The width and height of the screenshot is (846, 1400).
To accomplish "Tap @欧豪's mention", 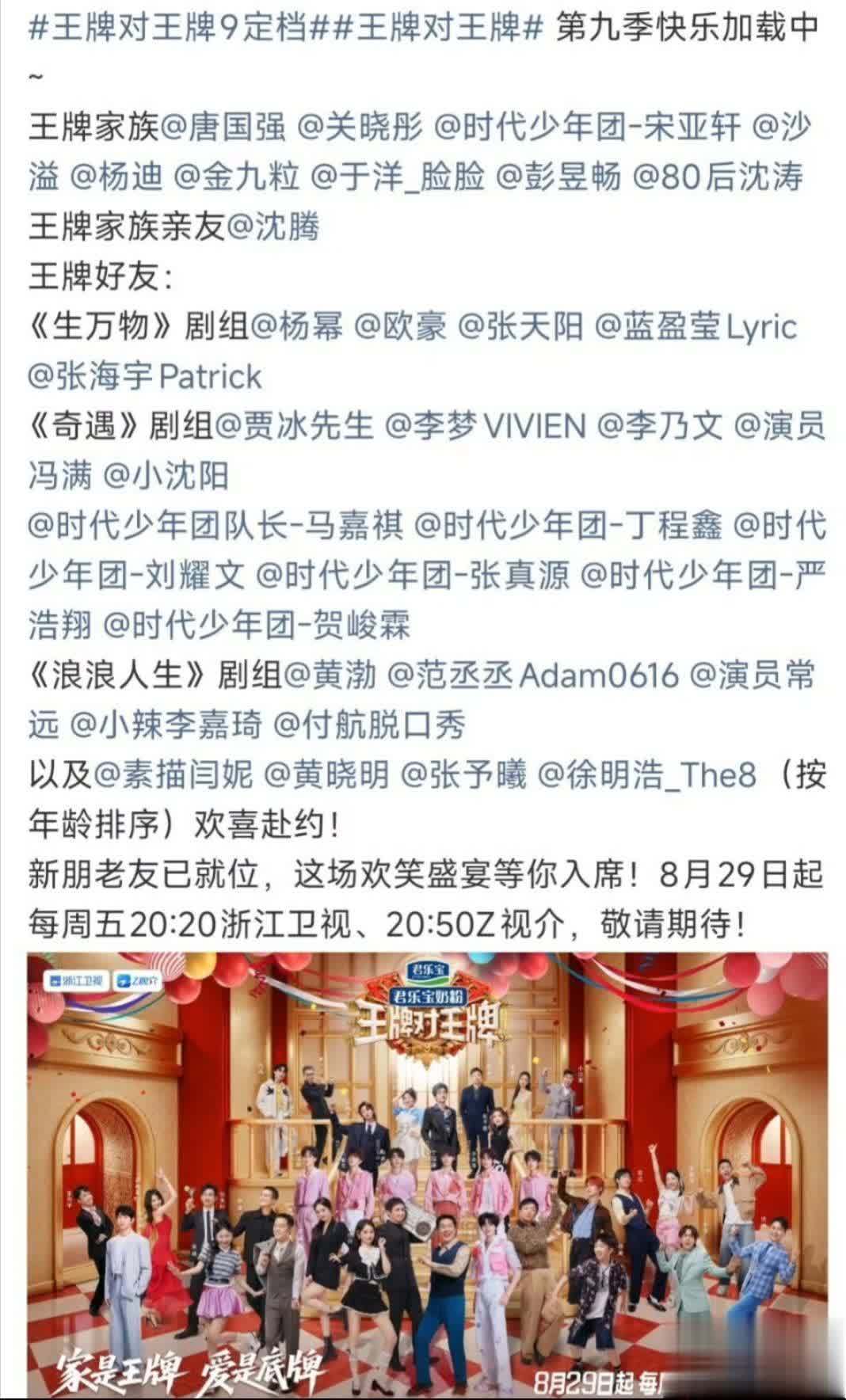I will click(400, 326).
